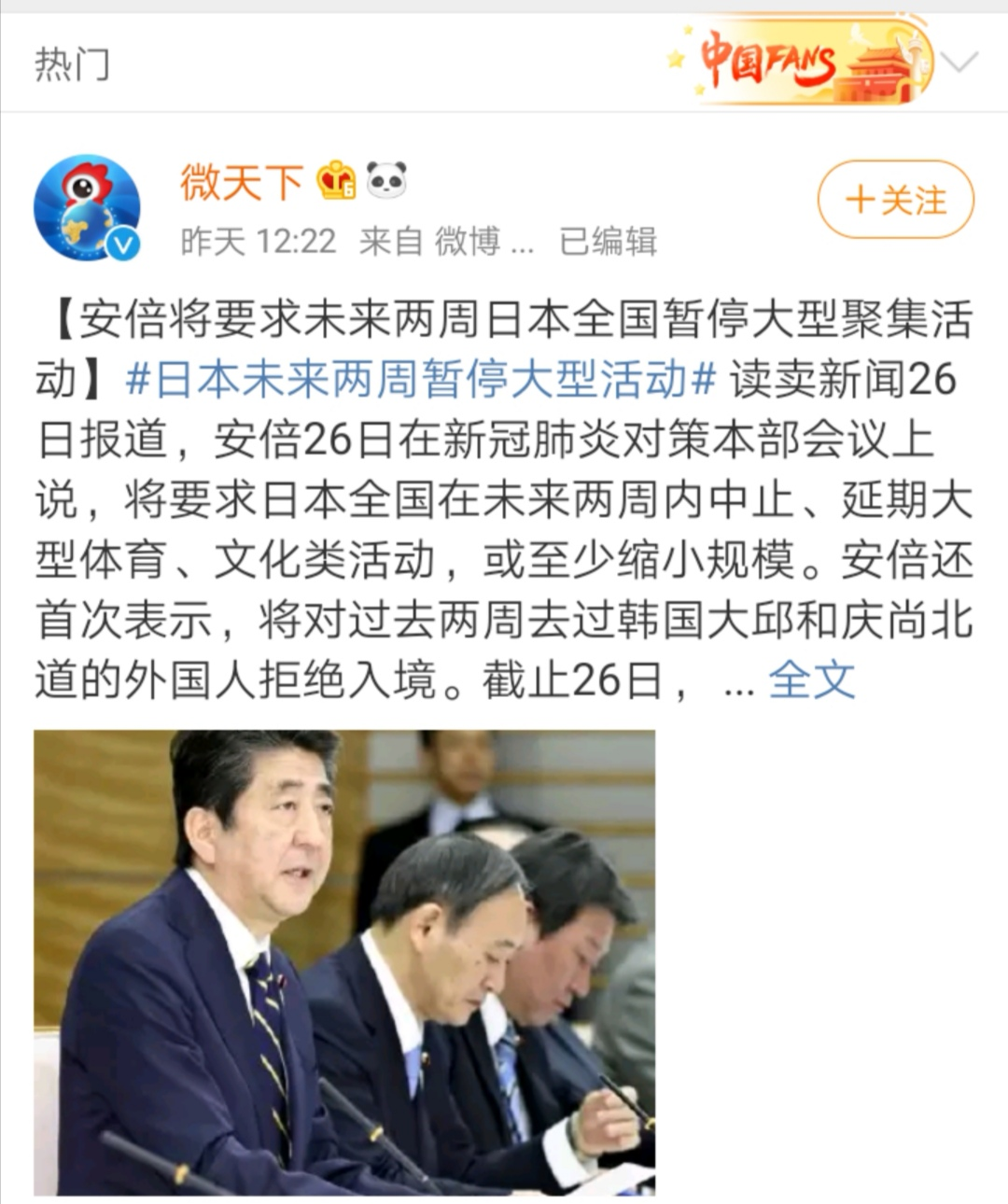1008x1204 pixels.
Task: Expand full post via 全文
Action: click(811, 680)
